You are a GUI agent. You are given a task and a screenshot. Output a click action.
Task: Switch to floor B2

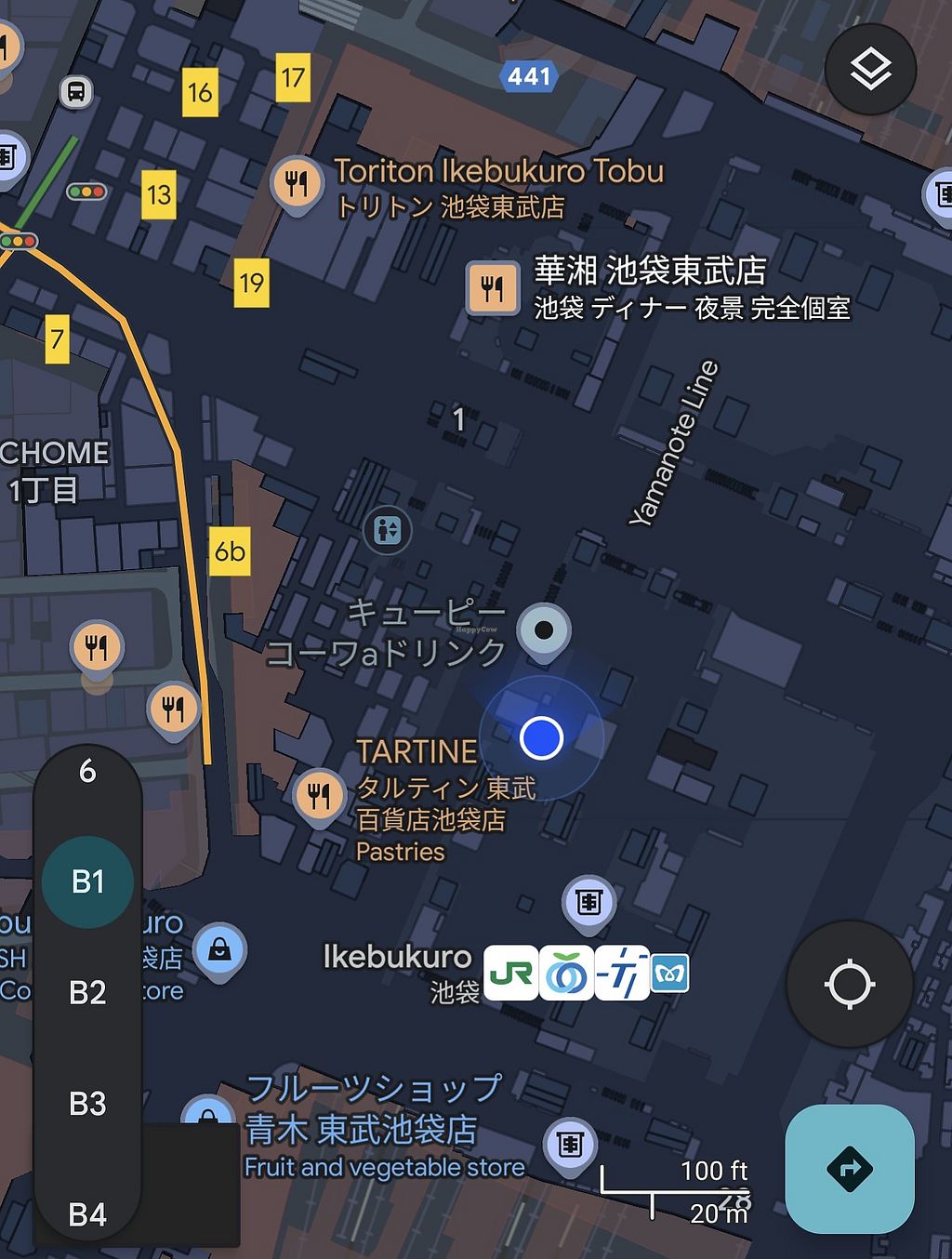point(87,992)
